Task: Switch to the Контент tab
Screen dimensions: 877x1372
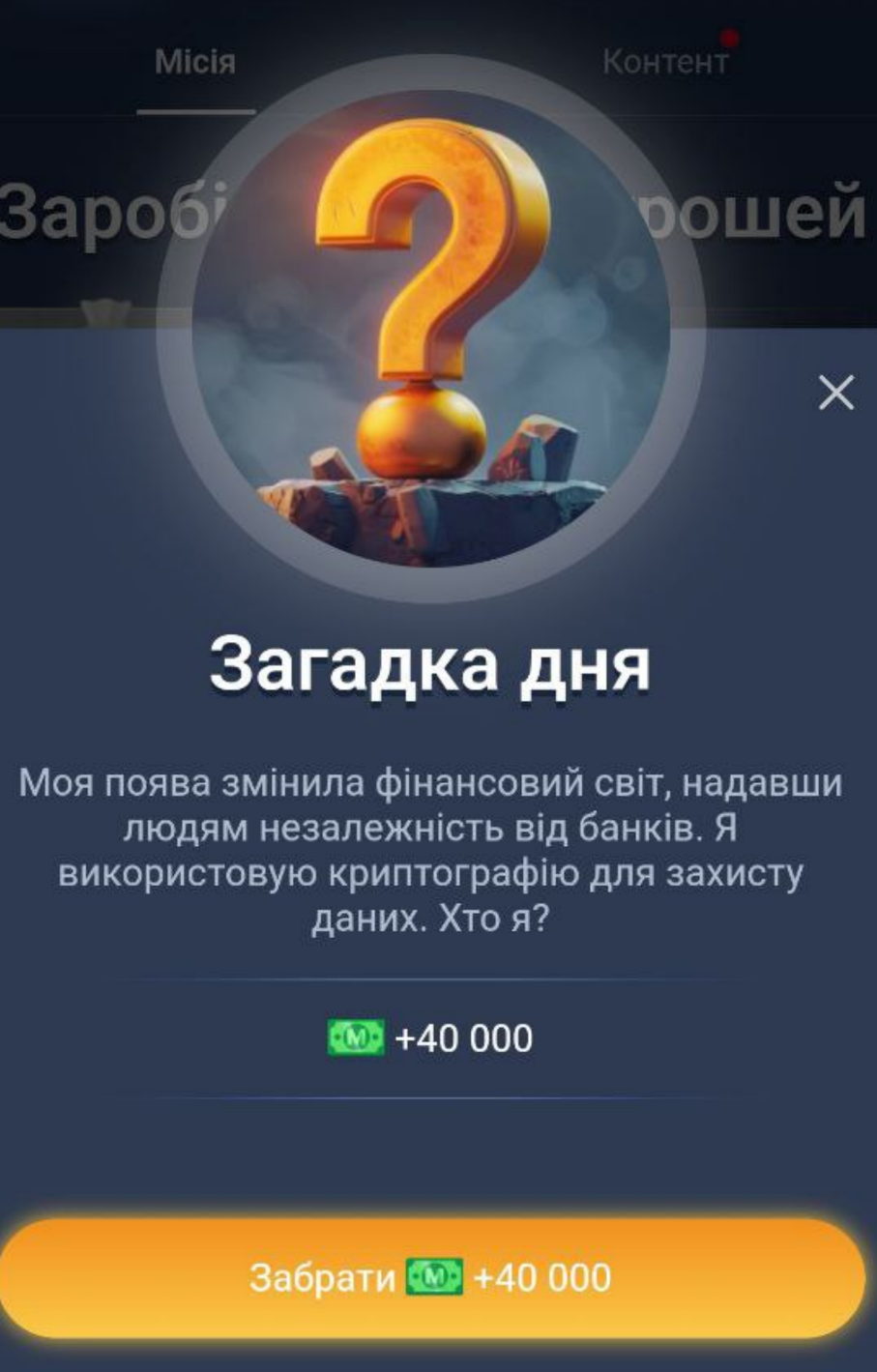Action: (x=664, y=63)
